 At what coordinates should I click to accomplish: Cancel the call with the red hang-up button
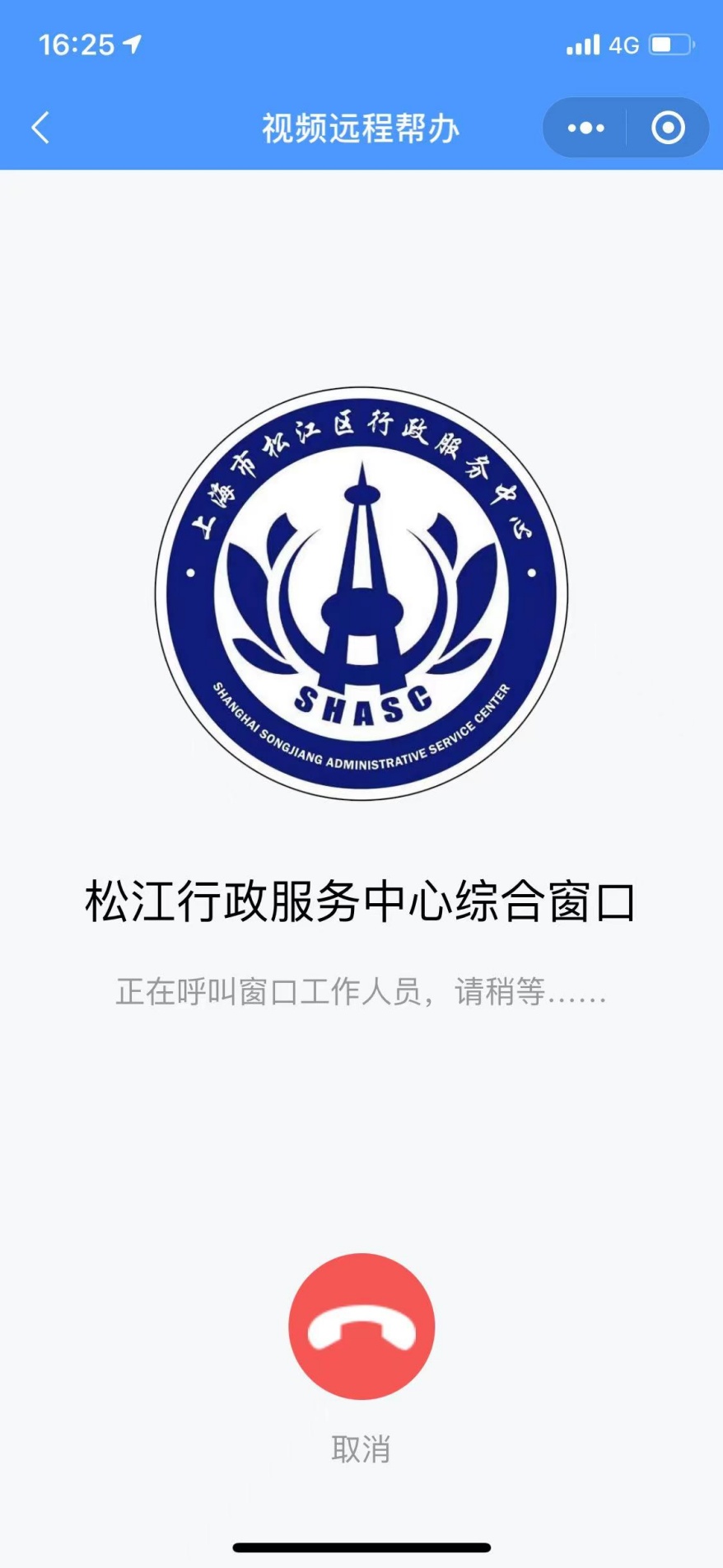click(361, 1326)
